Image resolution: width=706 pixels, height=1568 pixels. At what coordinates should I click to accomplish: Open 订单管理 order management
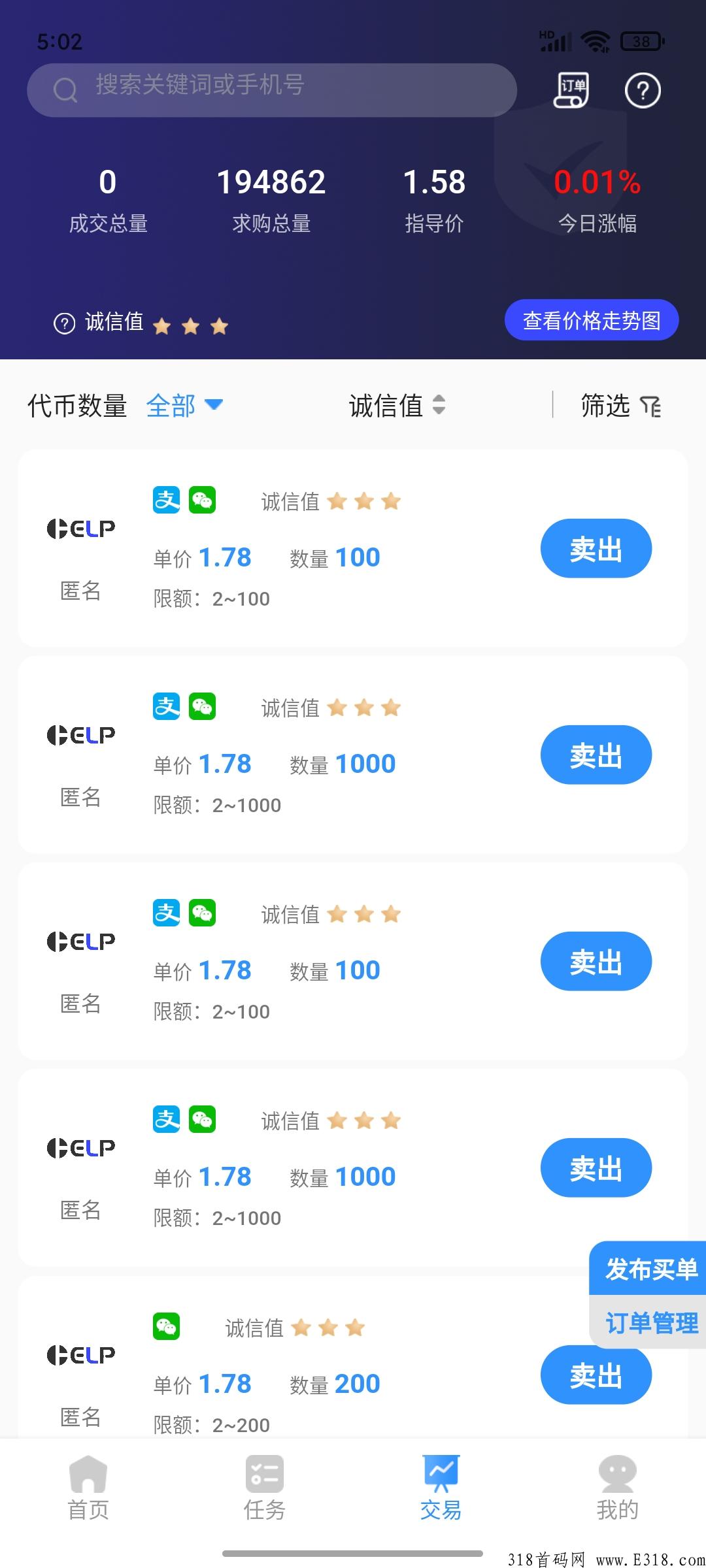(x=651, y=1322)
